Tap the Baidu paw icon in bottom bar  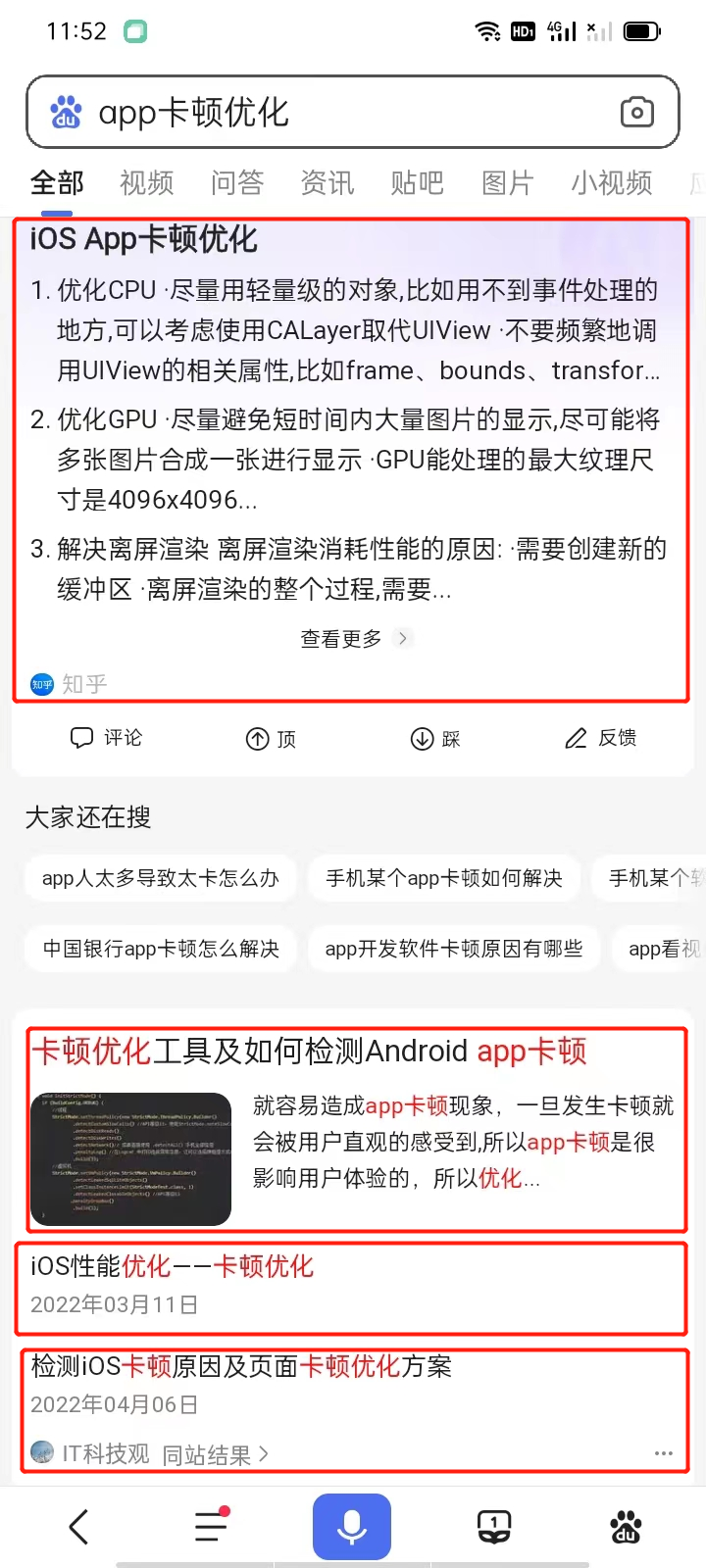click(626, 1527)
